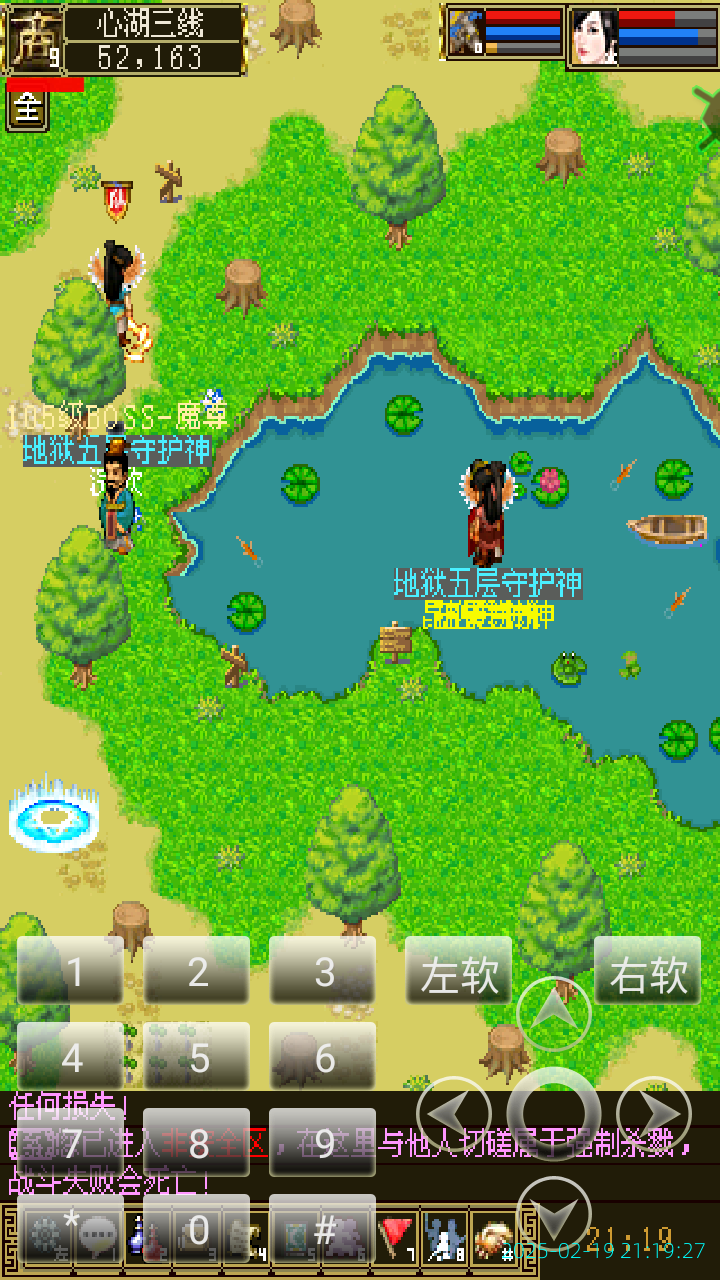Viewport: 720px width, 1280px height.
Task: Tap the 0 key
Action: [x=197, y=1230]
